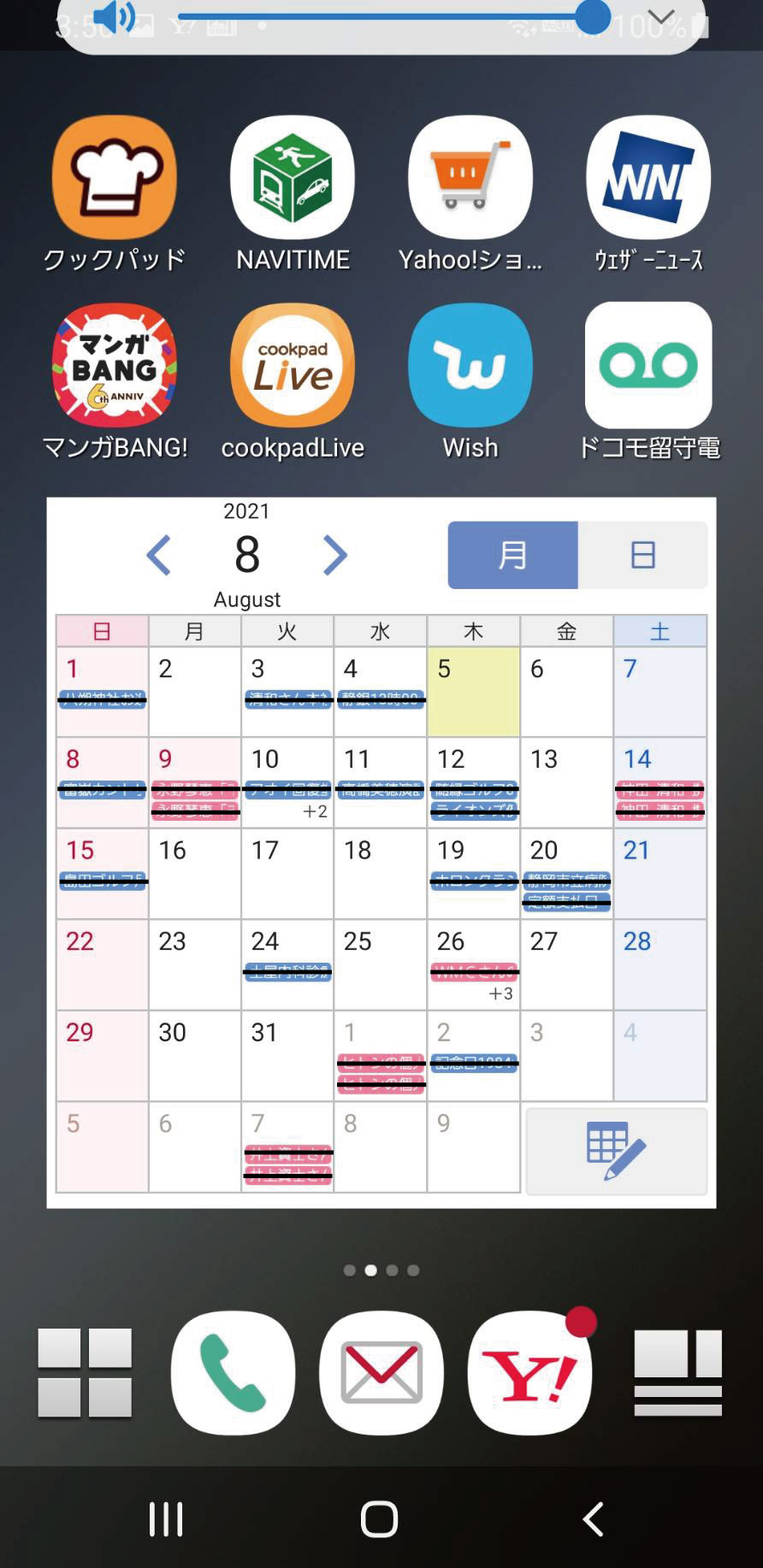Expand volume panel with the down chevron

point(661,17)
